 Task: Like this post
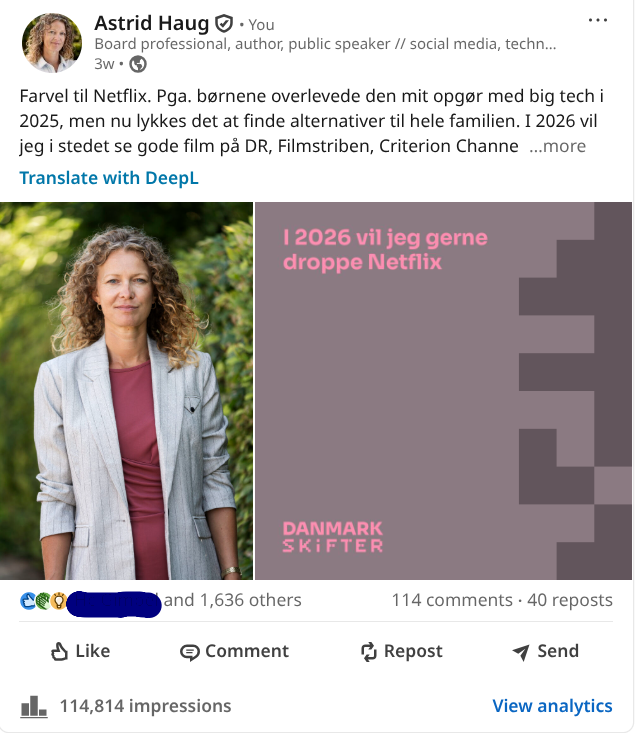[x=80, y=651]
